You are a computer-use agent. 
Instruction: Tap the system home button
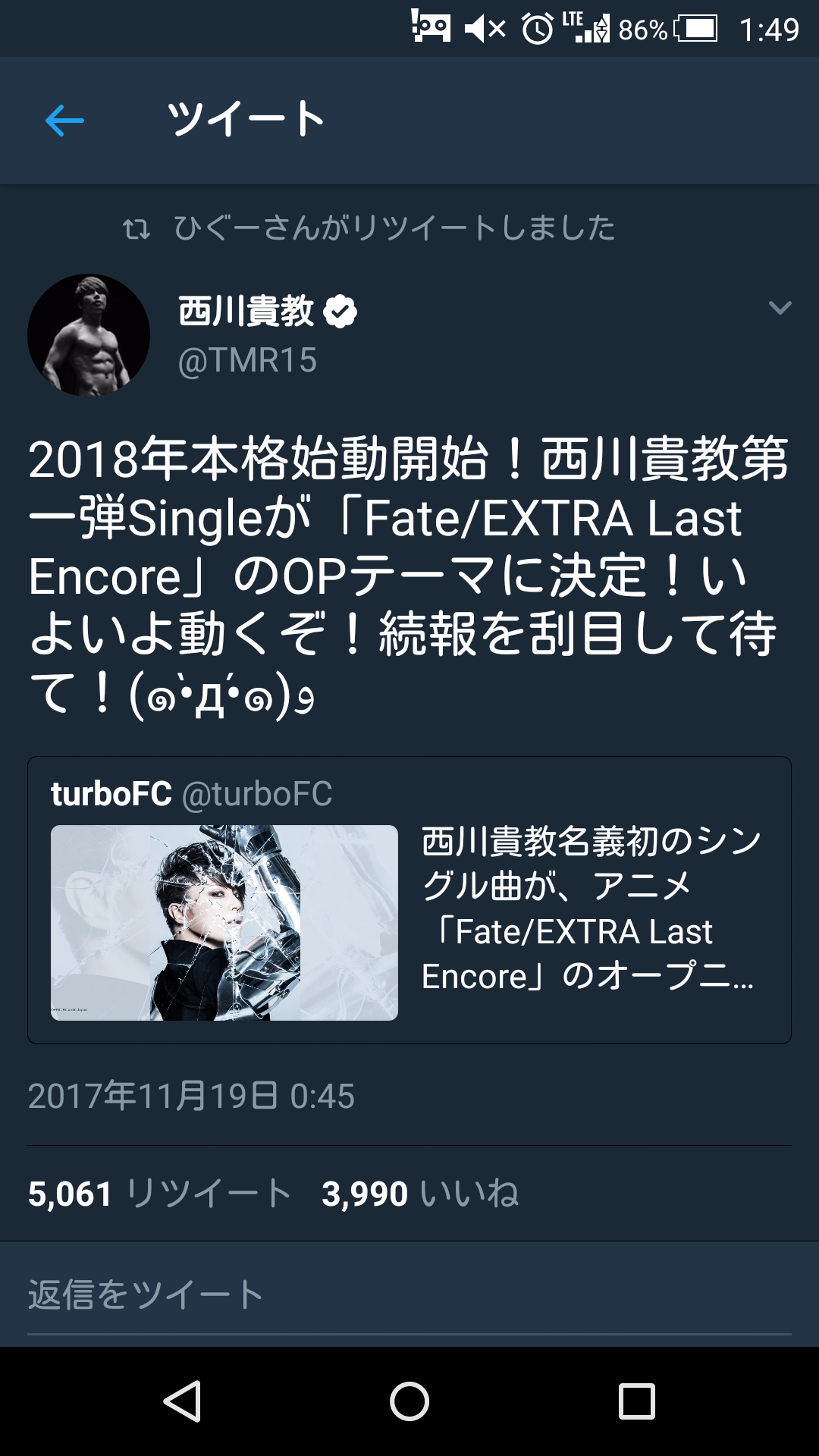pos(409,1401)
